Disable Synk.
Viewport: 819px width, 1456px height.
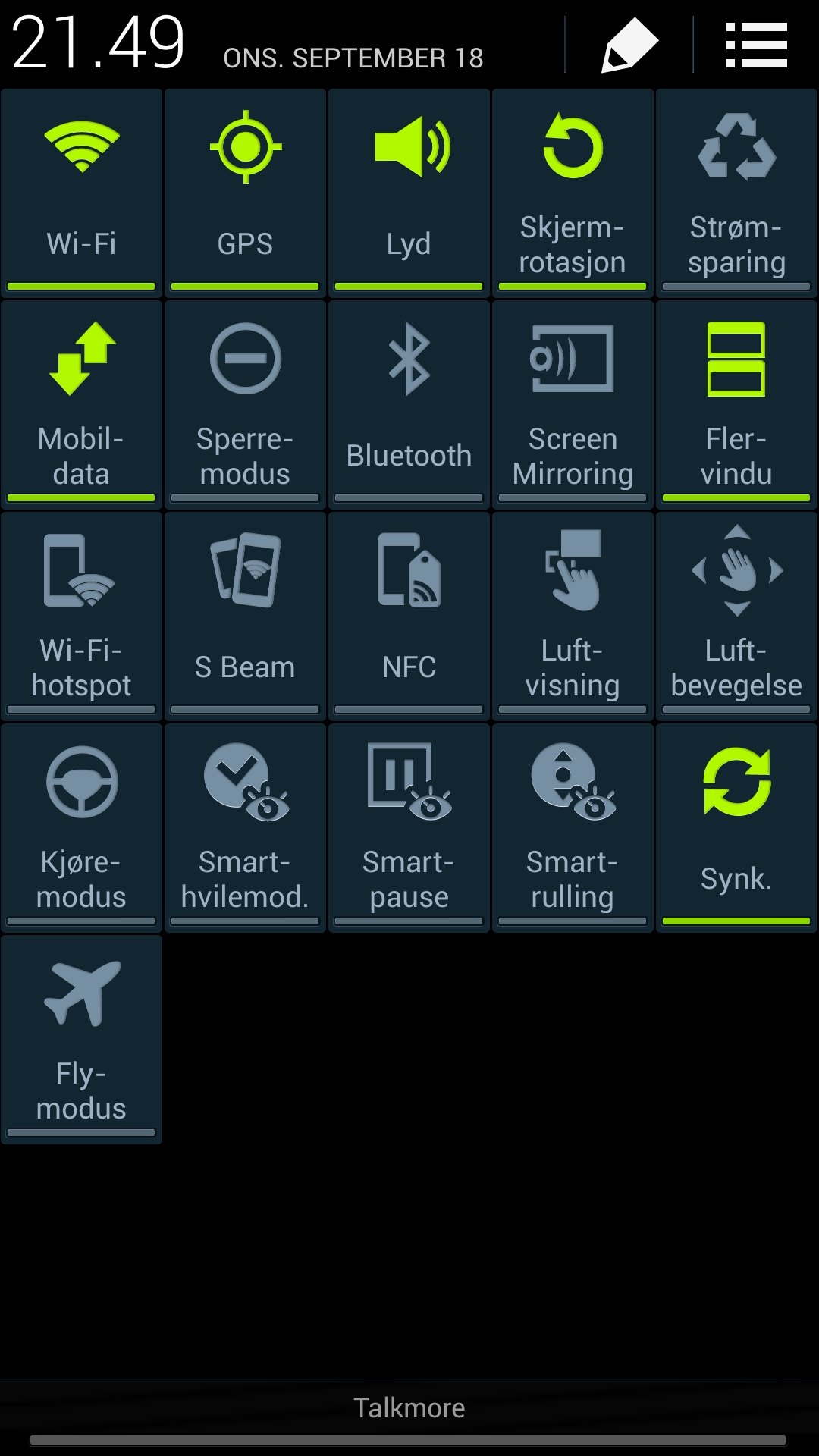[x=737, y=827]
